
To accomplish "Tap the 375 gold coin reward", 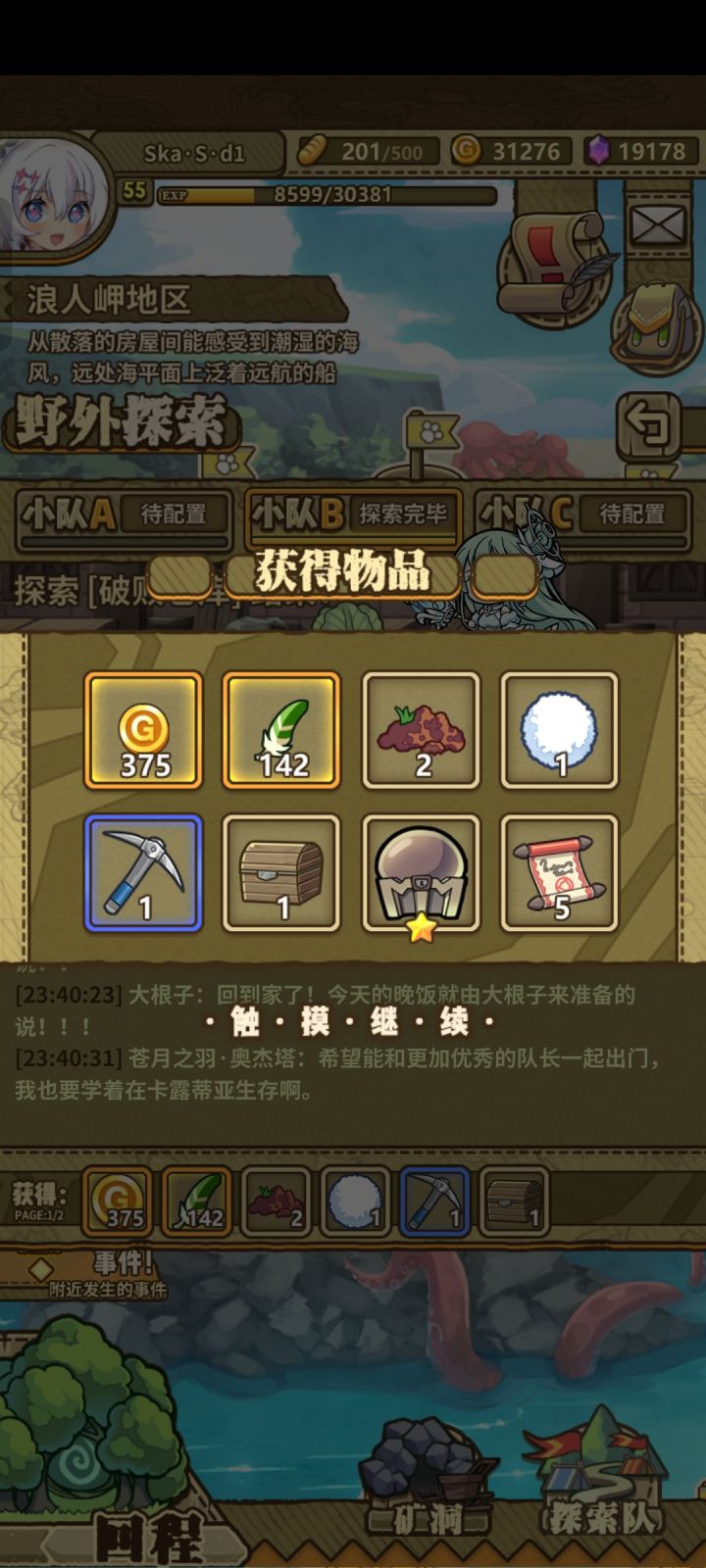I will [x=143, y=730].
